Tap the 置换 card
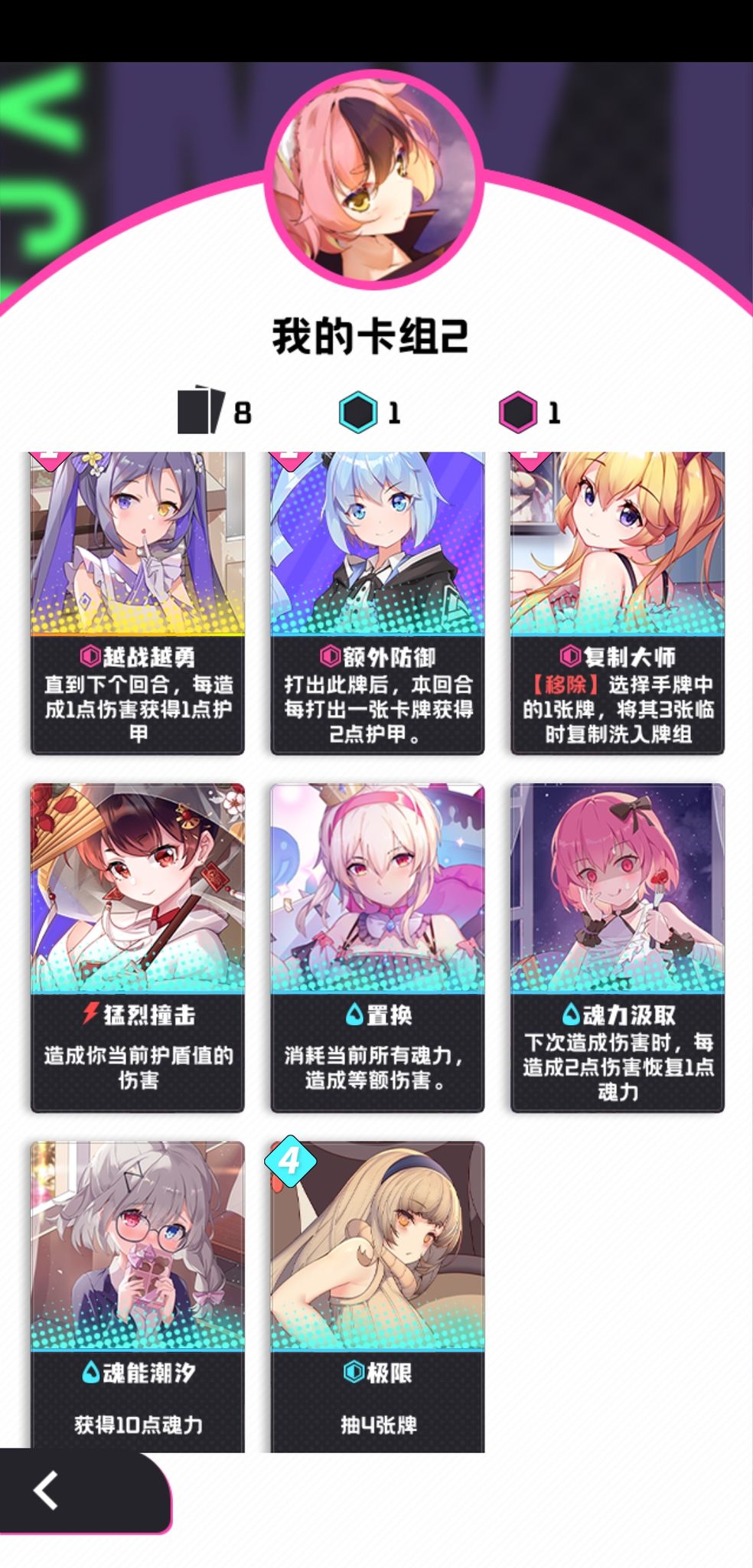 377,948
